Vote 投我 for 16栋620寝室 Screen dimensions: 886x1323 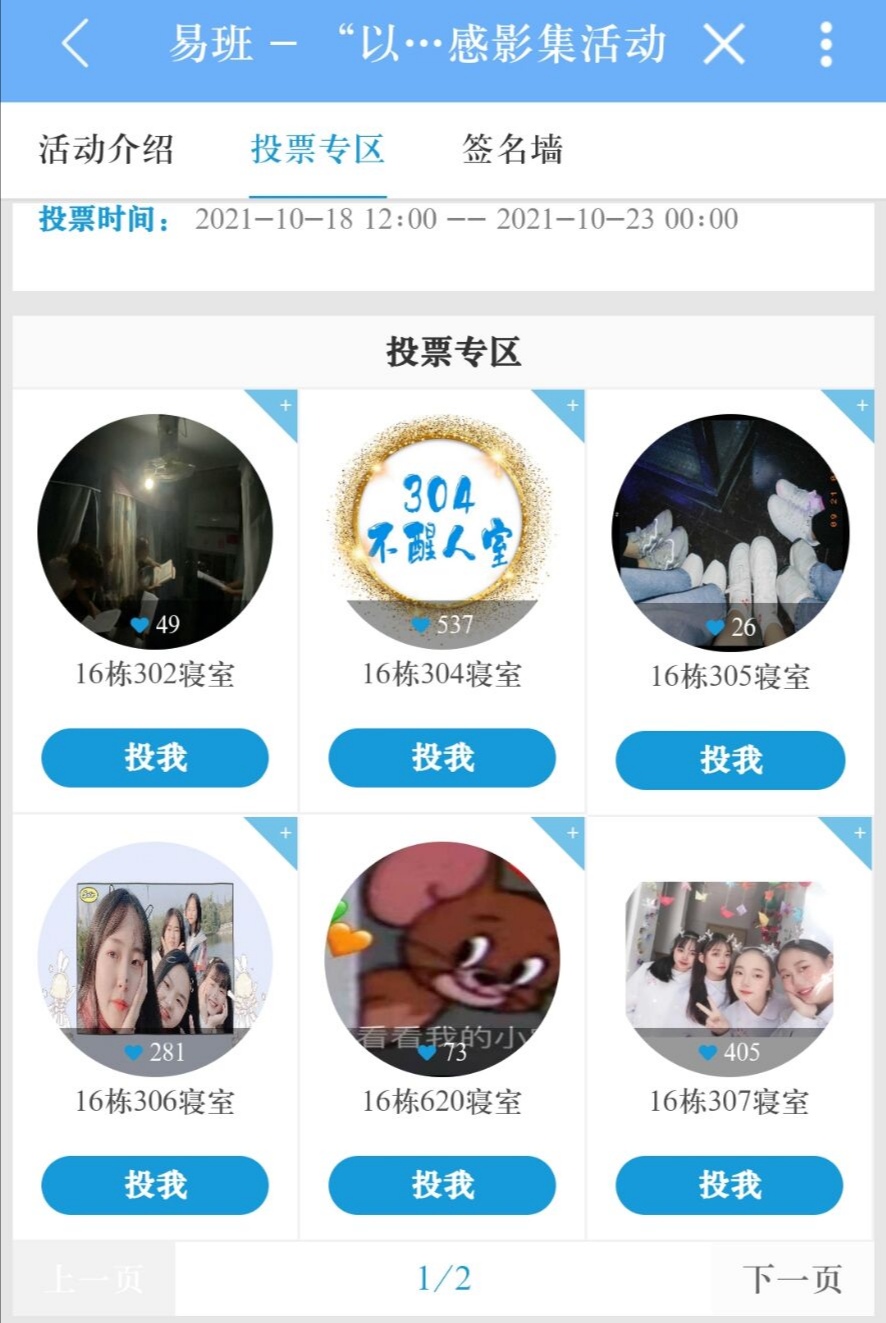[x=442, y=1185]
